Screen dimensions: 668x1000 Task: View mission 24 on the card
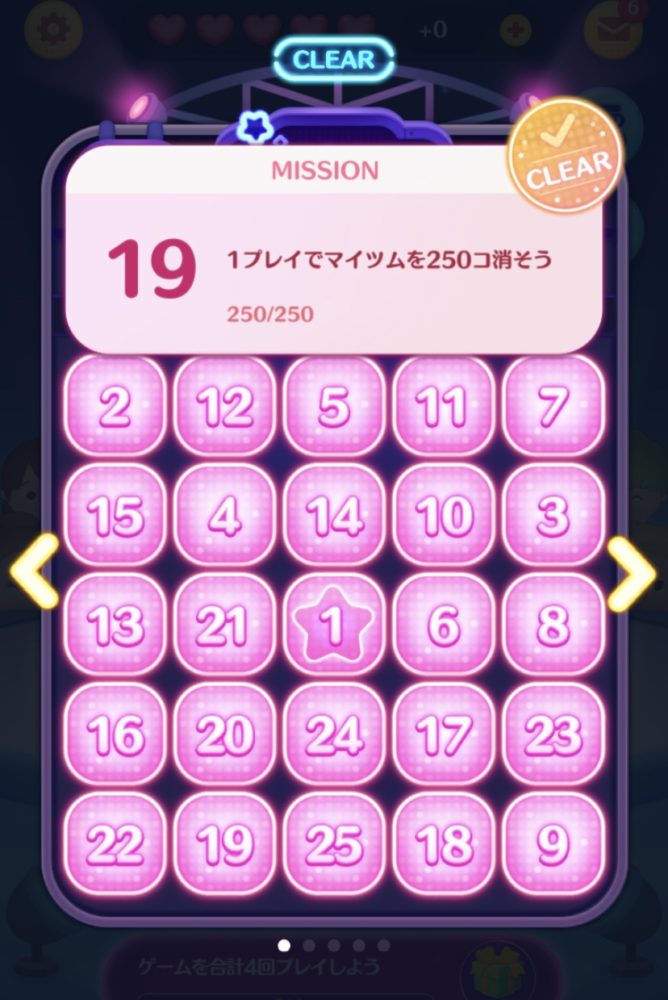(x=334, y=736)
